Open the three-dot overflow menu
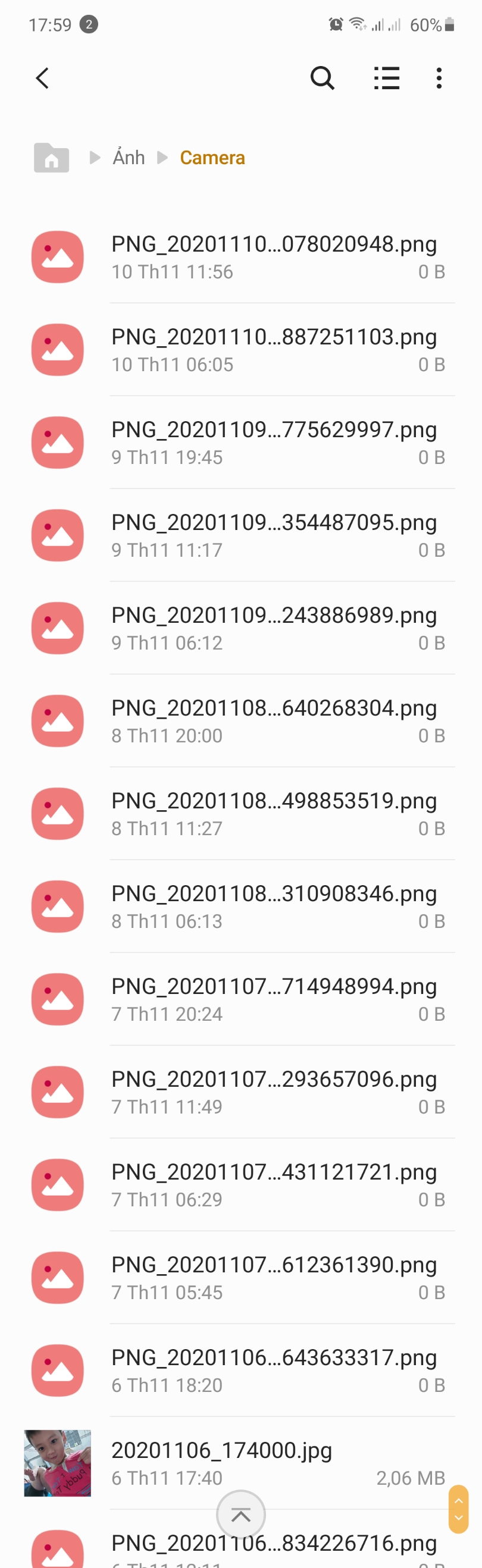 pyautogui.click(x=439, y=78)
